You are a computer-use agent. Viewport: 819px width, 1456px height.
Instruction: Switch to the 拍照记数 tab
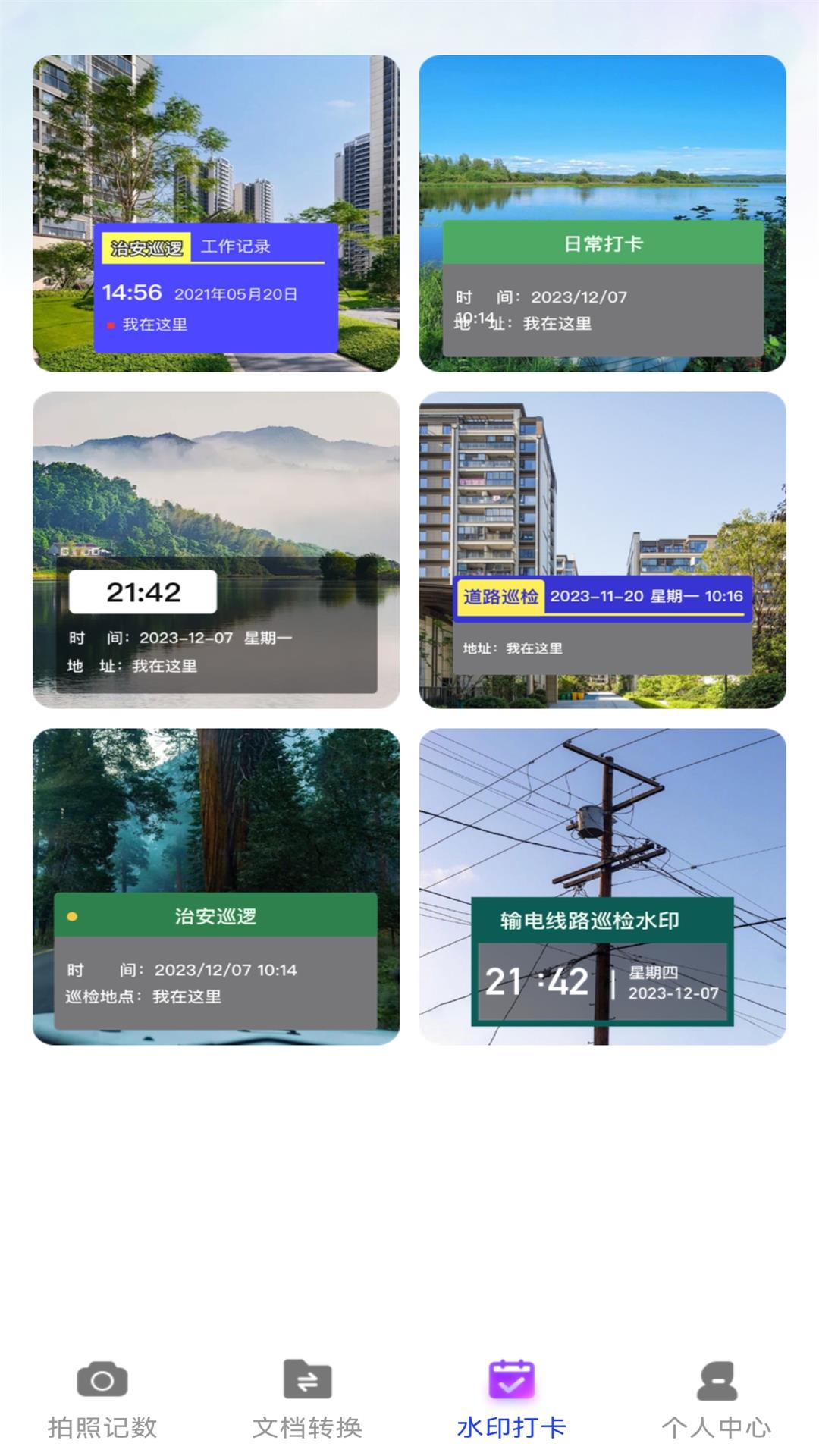click(102, 1400)
